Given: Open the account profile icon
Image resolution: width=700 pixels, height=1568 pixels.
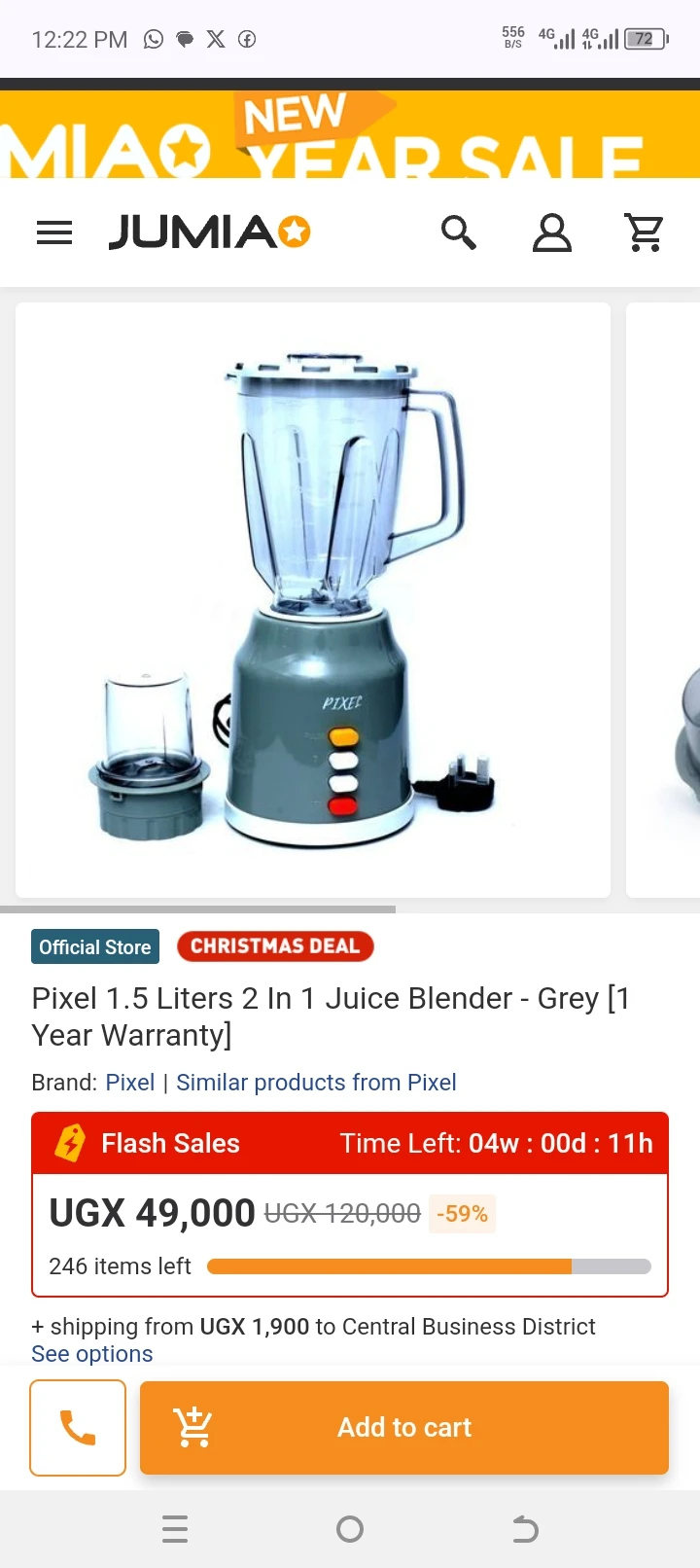Looking at the screenshot, I should click(x=551, y=232).
